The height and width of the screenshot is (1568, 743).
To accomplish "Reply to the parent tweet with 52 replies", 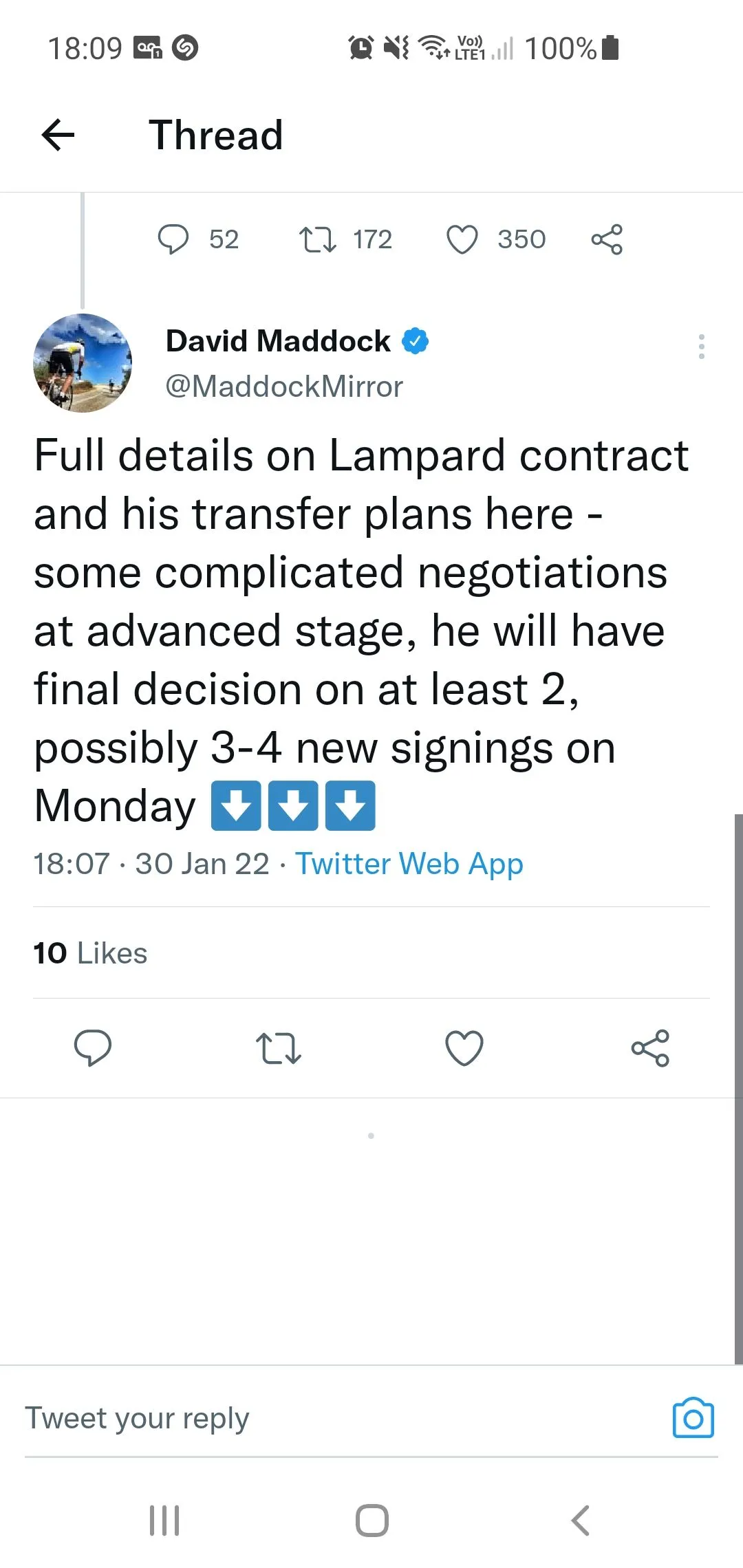I will coord(173,239).
